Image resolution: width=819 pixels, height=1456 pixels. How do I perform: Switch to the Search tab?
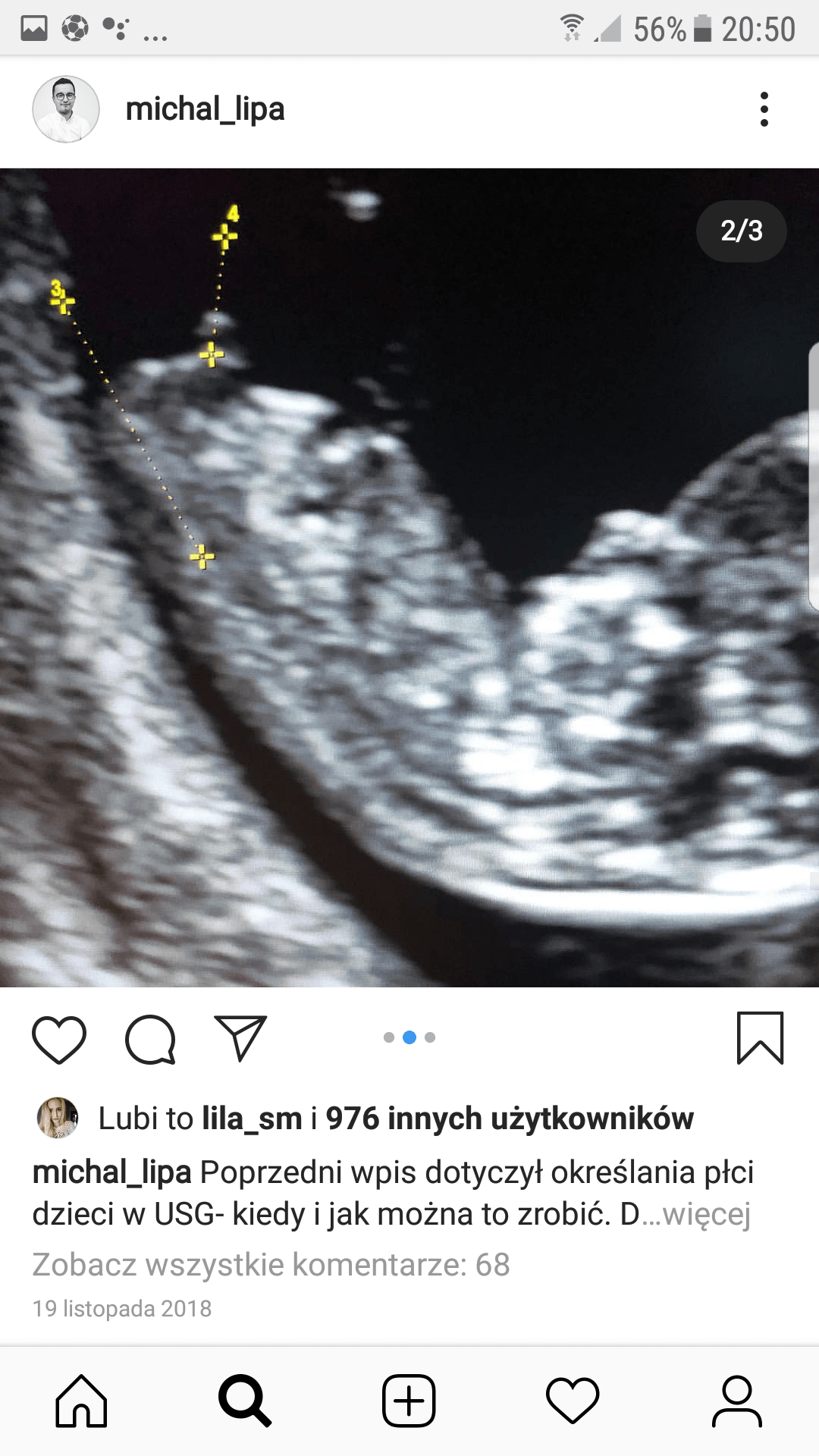tap(245, 1401)
